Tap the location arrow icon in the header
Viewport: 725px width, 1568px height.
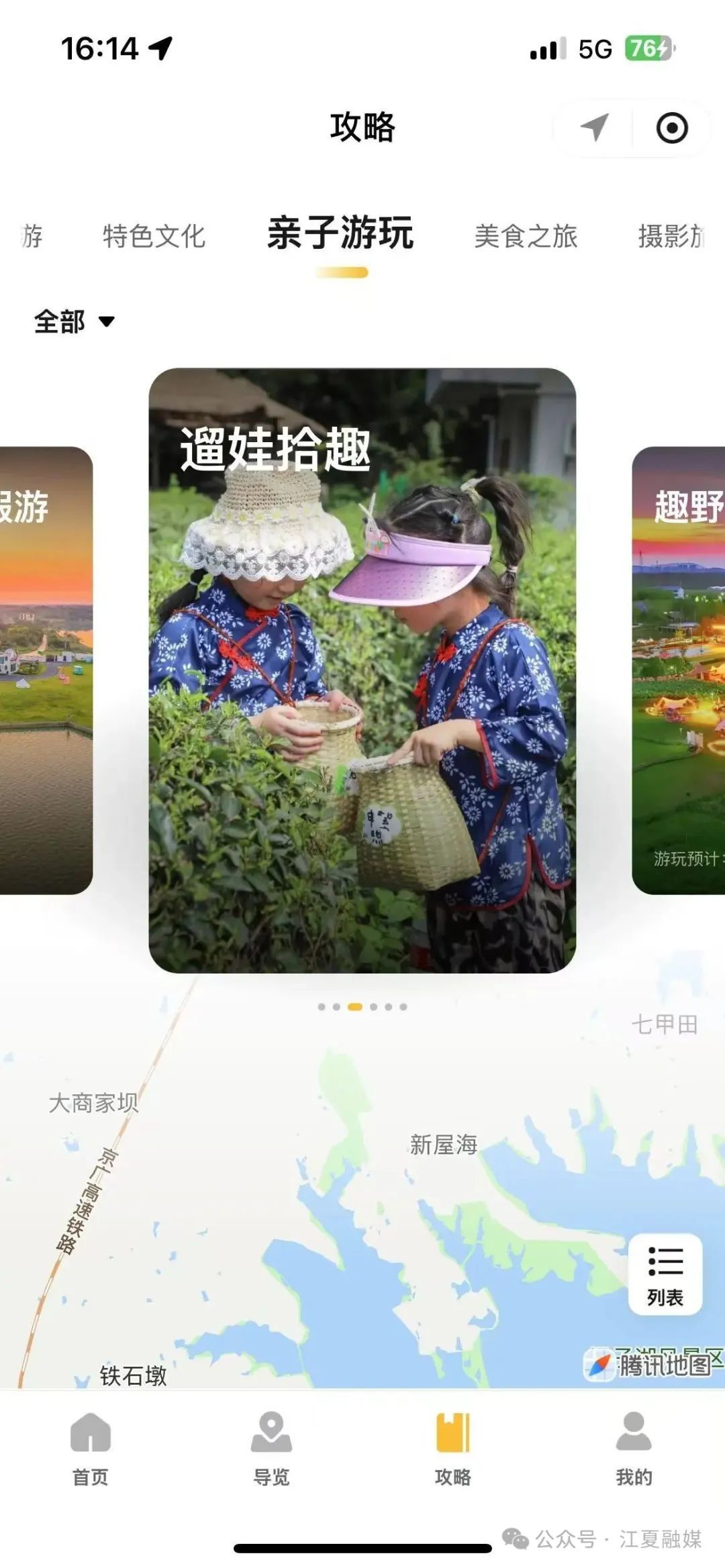[x=595, y=127]
